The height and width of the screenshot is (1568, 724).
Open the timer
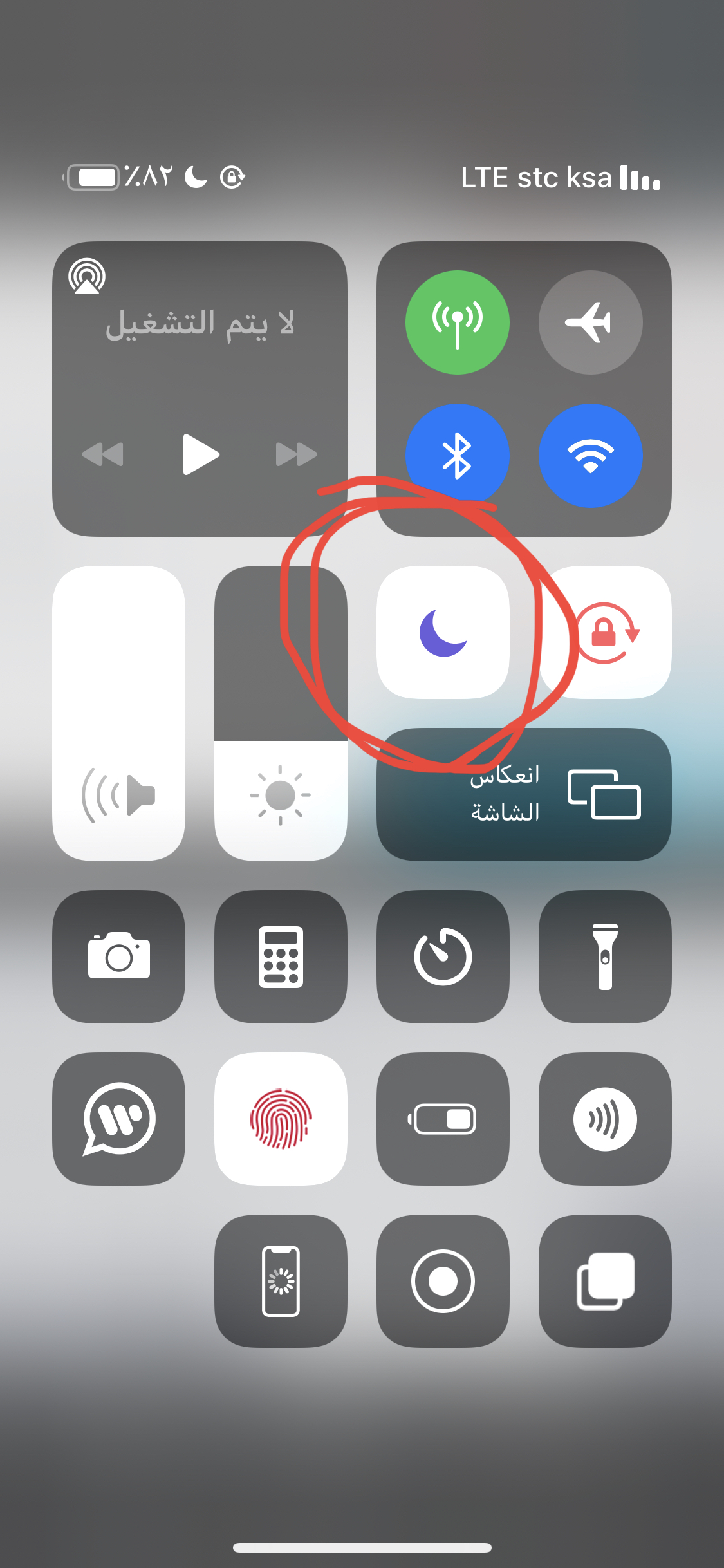pyautogui.click(x=443, y=957)
